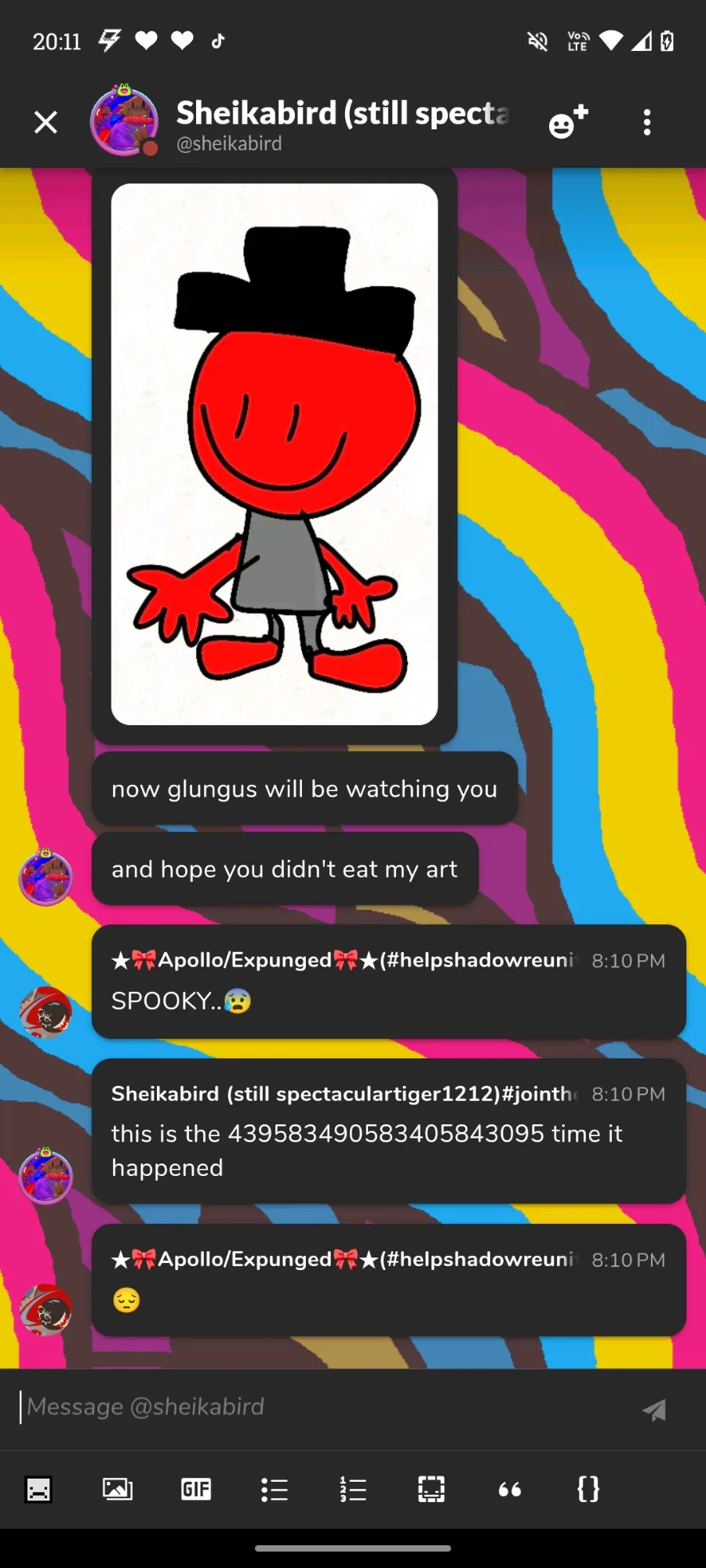This screenshot has width=706, height=1568.
Task: Insert a bulleted list
Action: (x=275, y=1489)
